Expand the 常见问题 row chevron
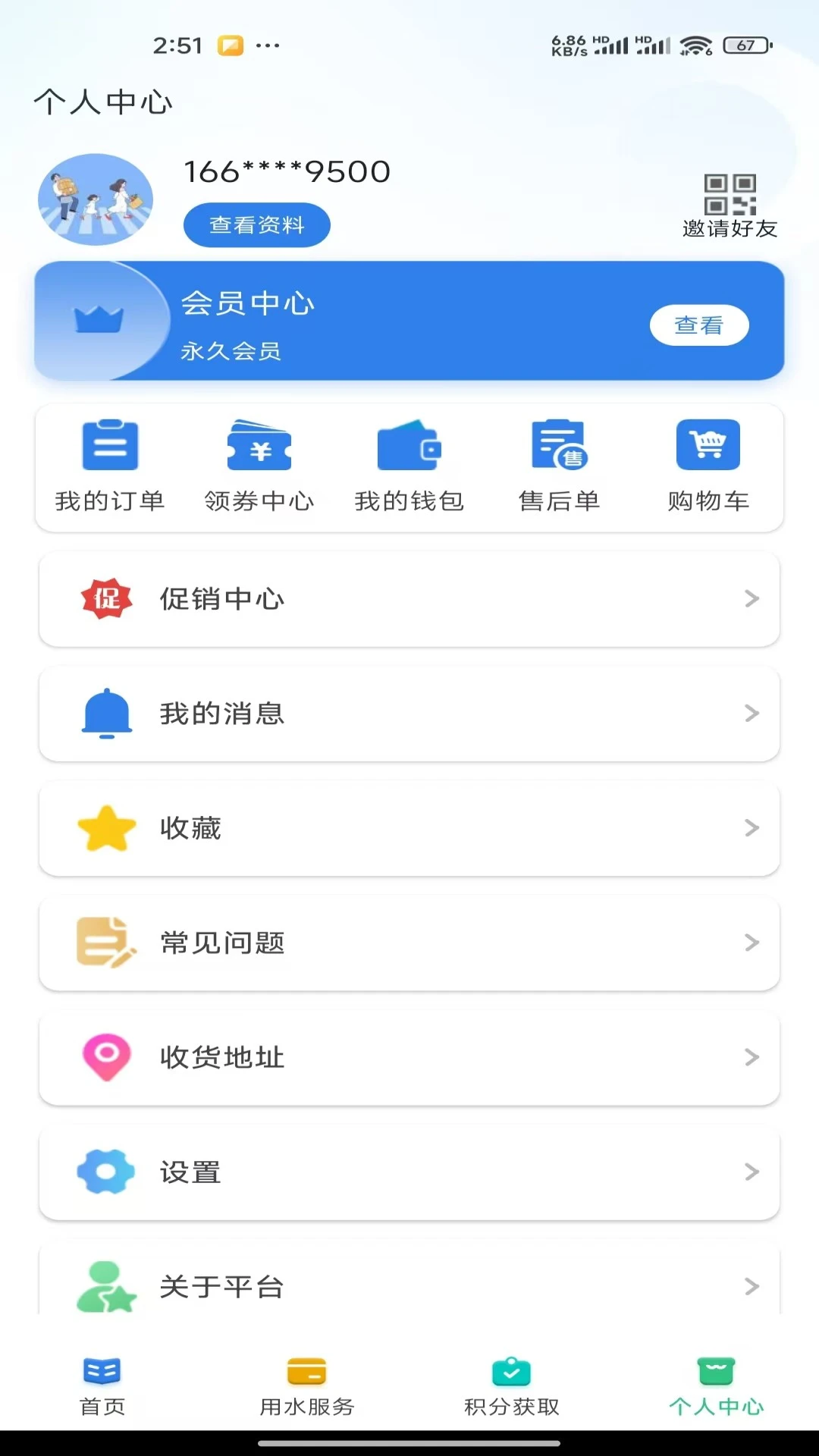Image resolution: width=819 pixels, height=1456 pixels. tap(752, 943)
